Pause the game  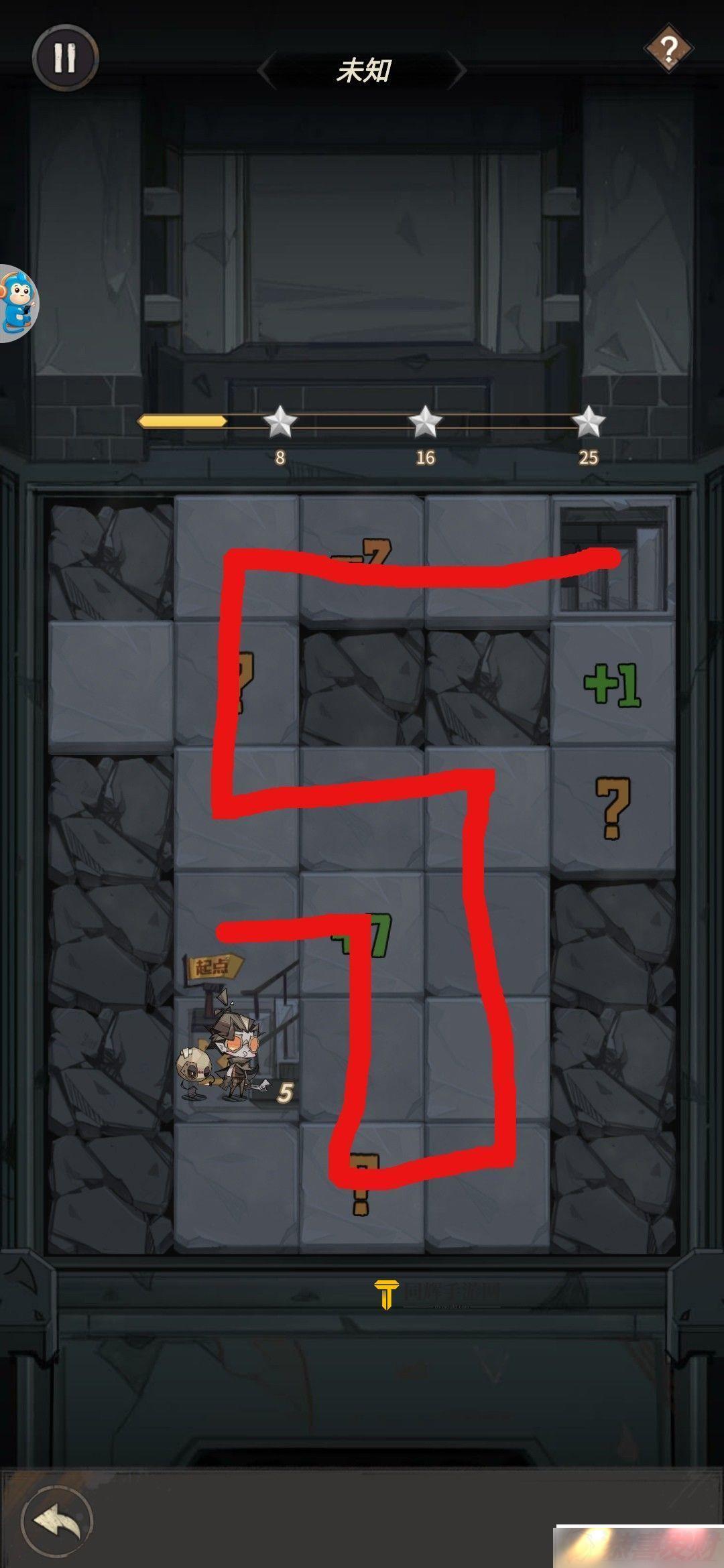click(65, 58)
